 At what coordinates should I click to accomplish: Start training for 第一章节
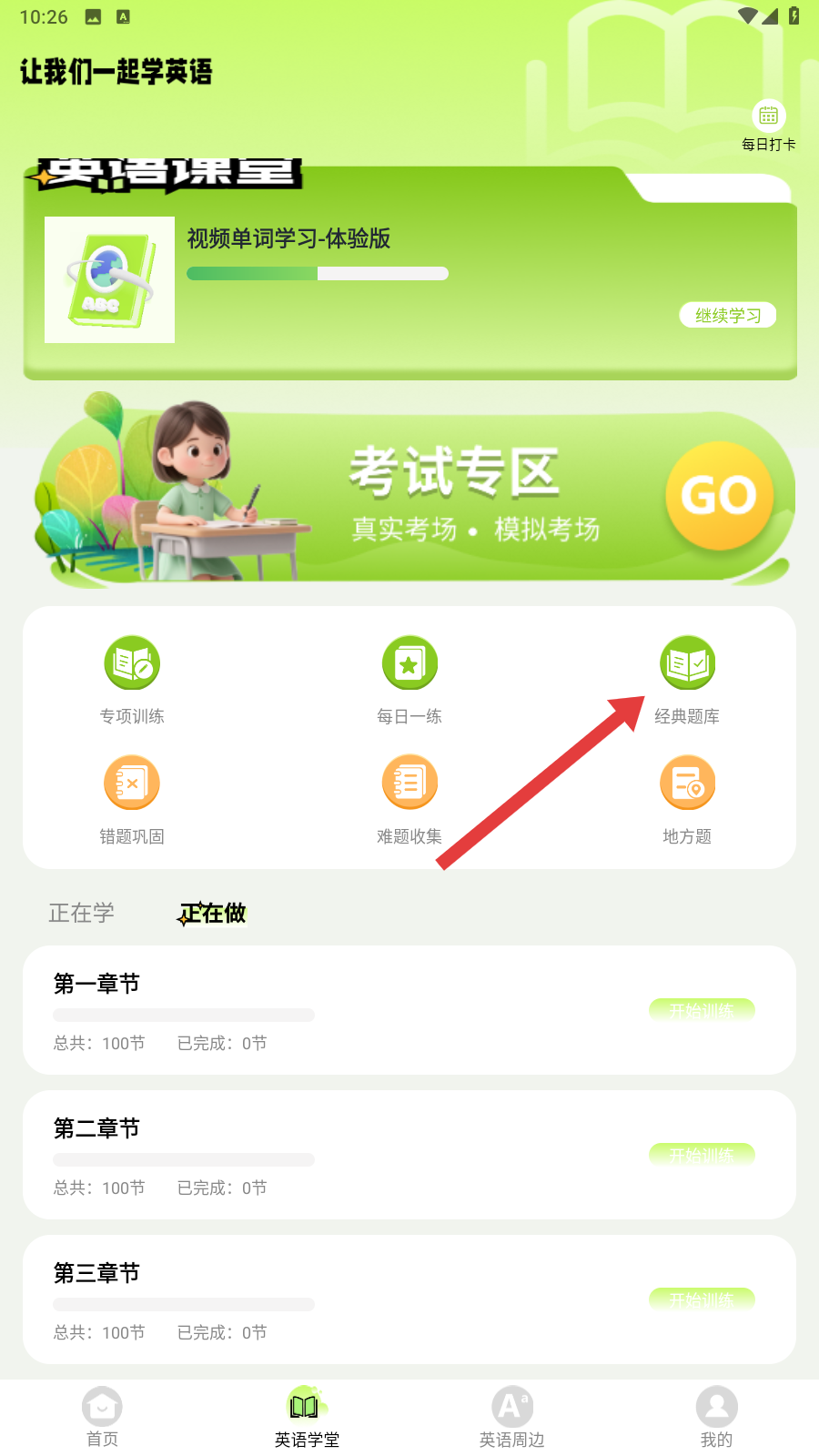pyautogui.click(x=702, y=1010)
